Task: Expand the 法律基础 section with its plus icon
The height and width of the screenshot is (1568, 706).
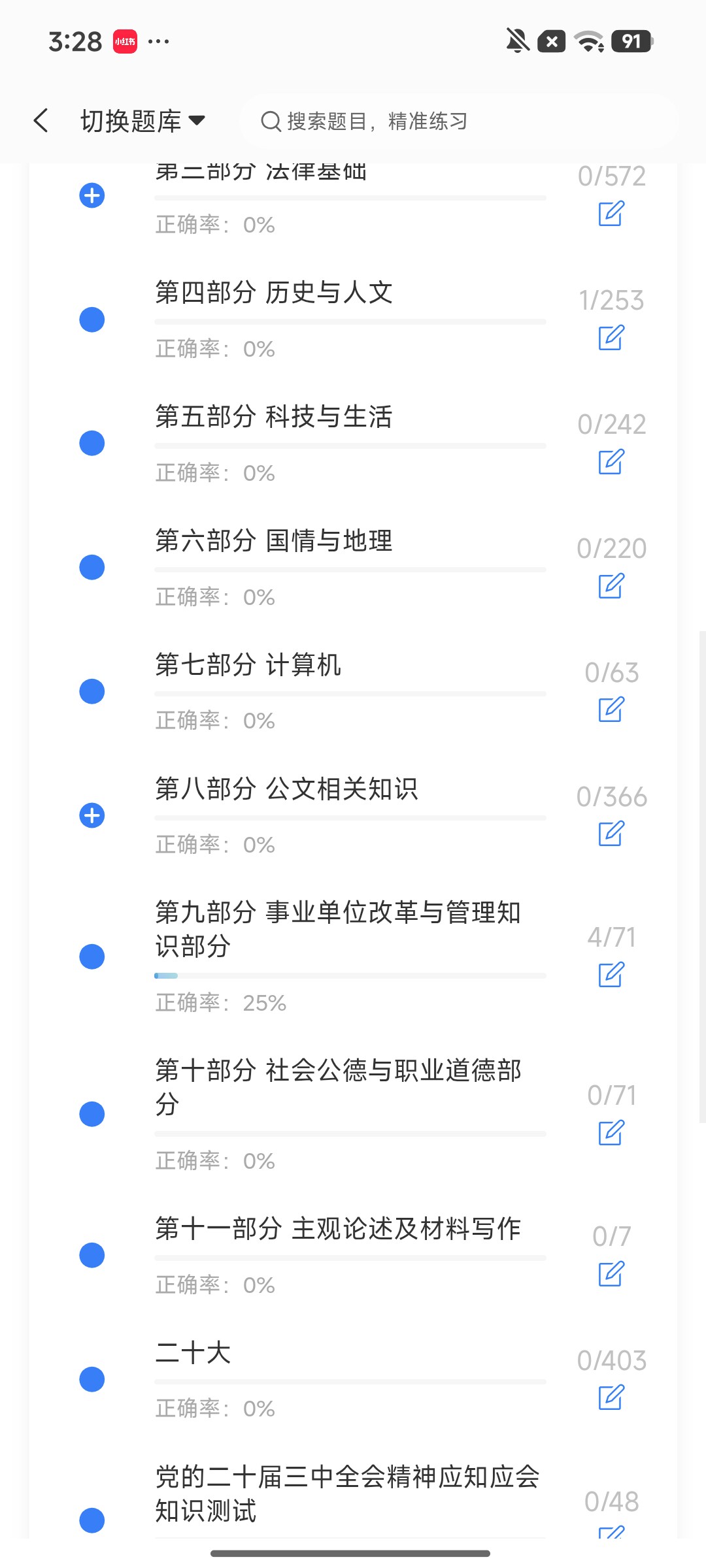Action: click(x=92, y=195)
